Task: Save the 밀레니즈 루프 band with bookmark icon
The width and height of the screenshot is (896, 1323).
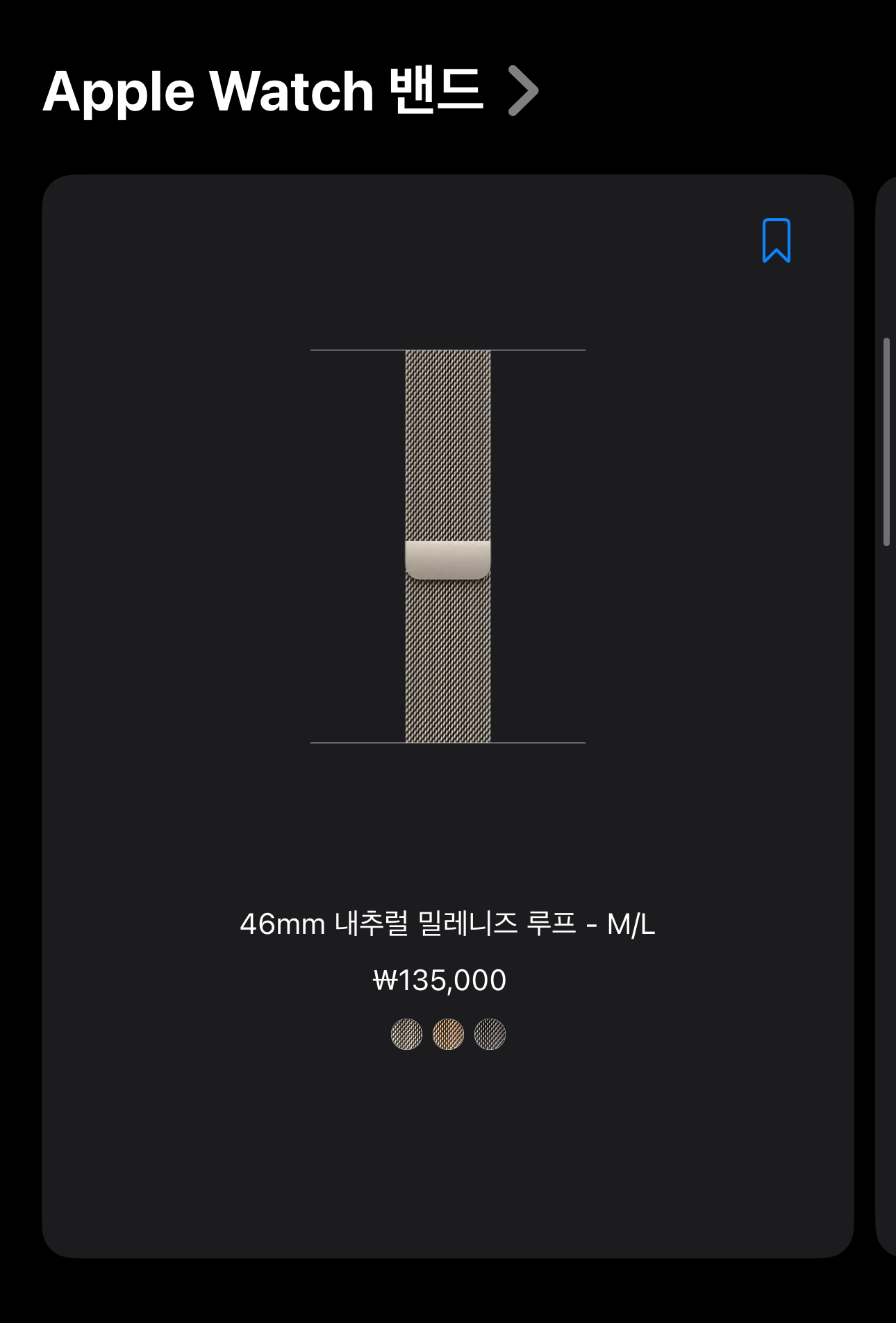Action: 776,240
